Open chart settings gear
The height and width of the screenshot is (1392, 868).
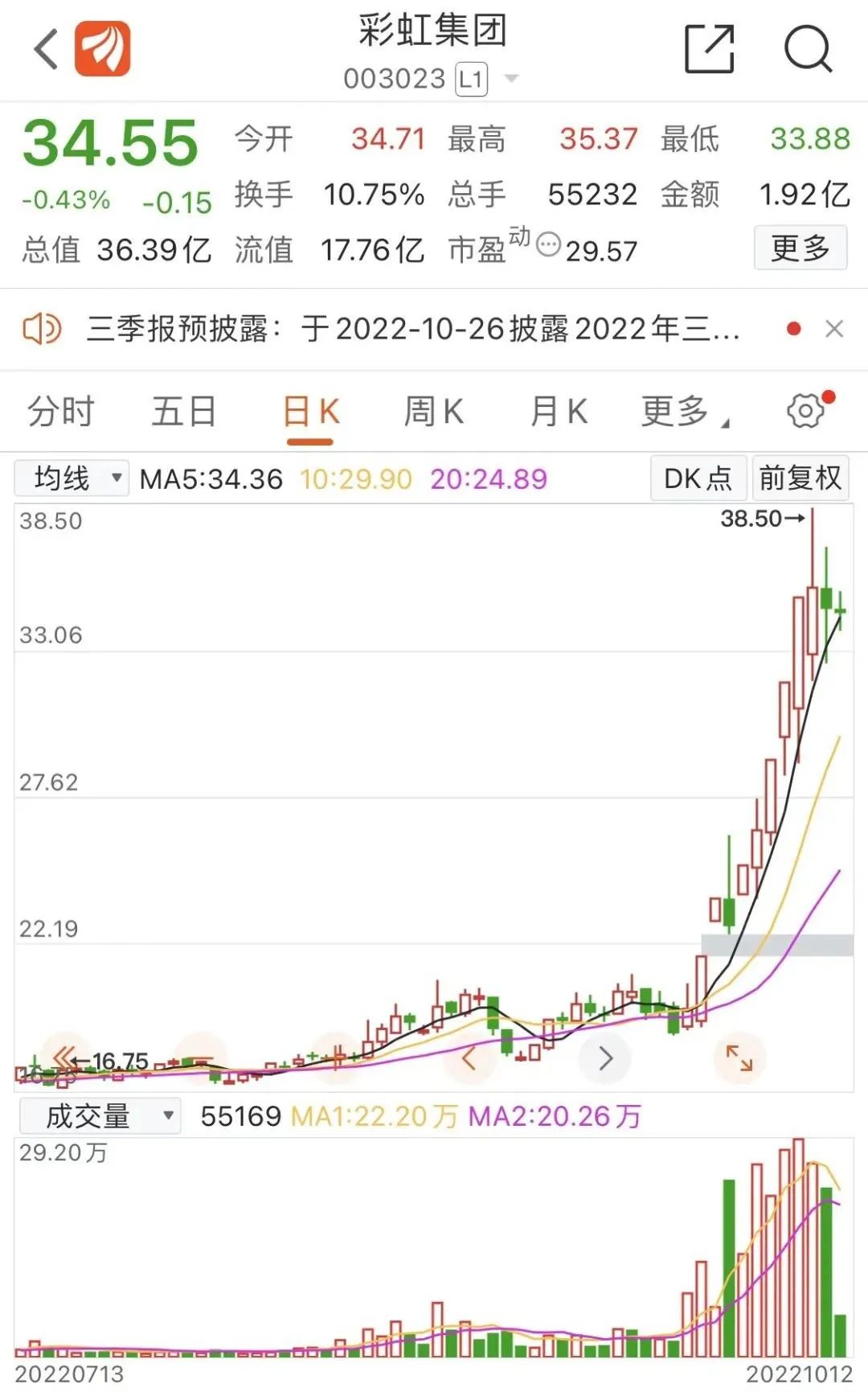[x=806, y=410]
